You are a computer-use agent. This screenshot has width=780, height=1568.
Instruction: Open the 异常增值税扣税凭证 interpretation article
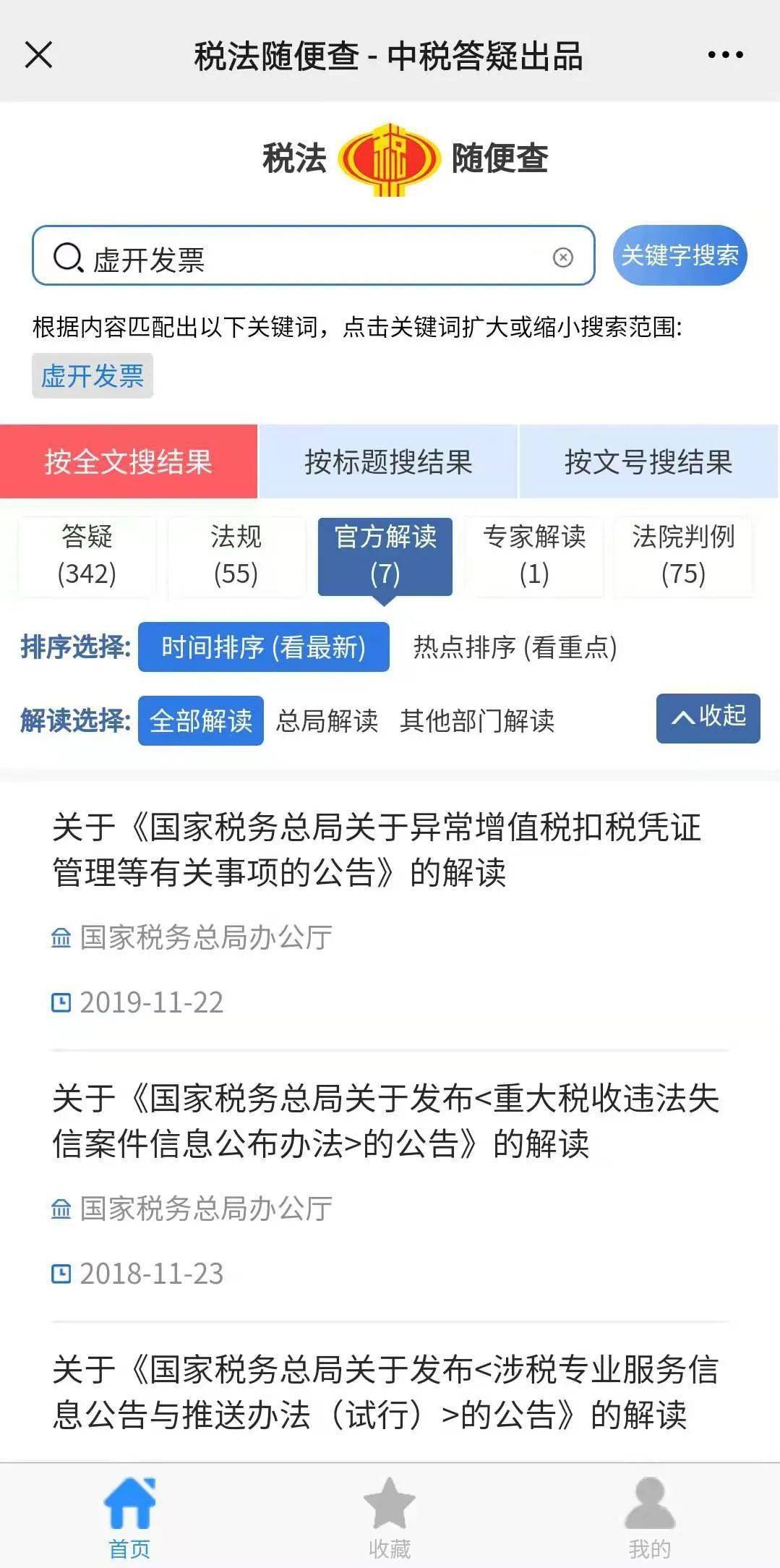(376, 850)
